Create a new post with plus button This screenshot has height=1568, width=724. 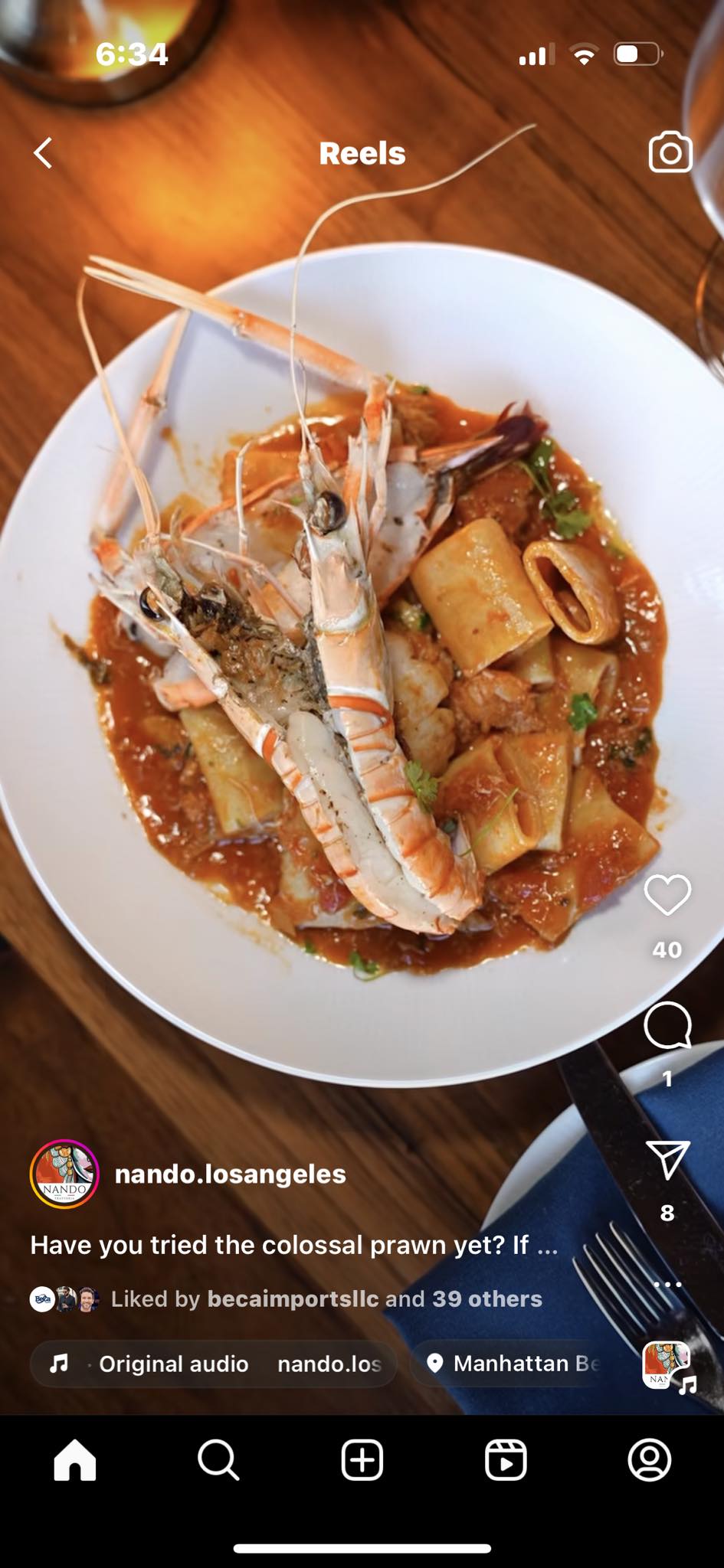pos(362,1460)
